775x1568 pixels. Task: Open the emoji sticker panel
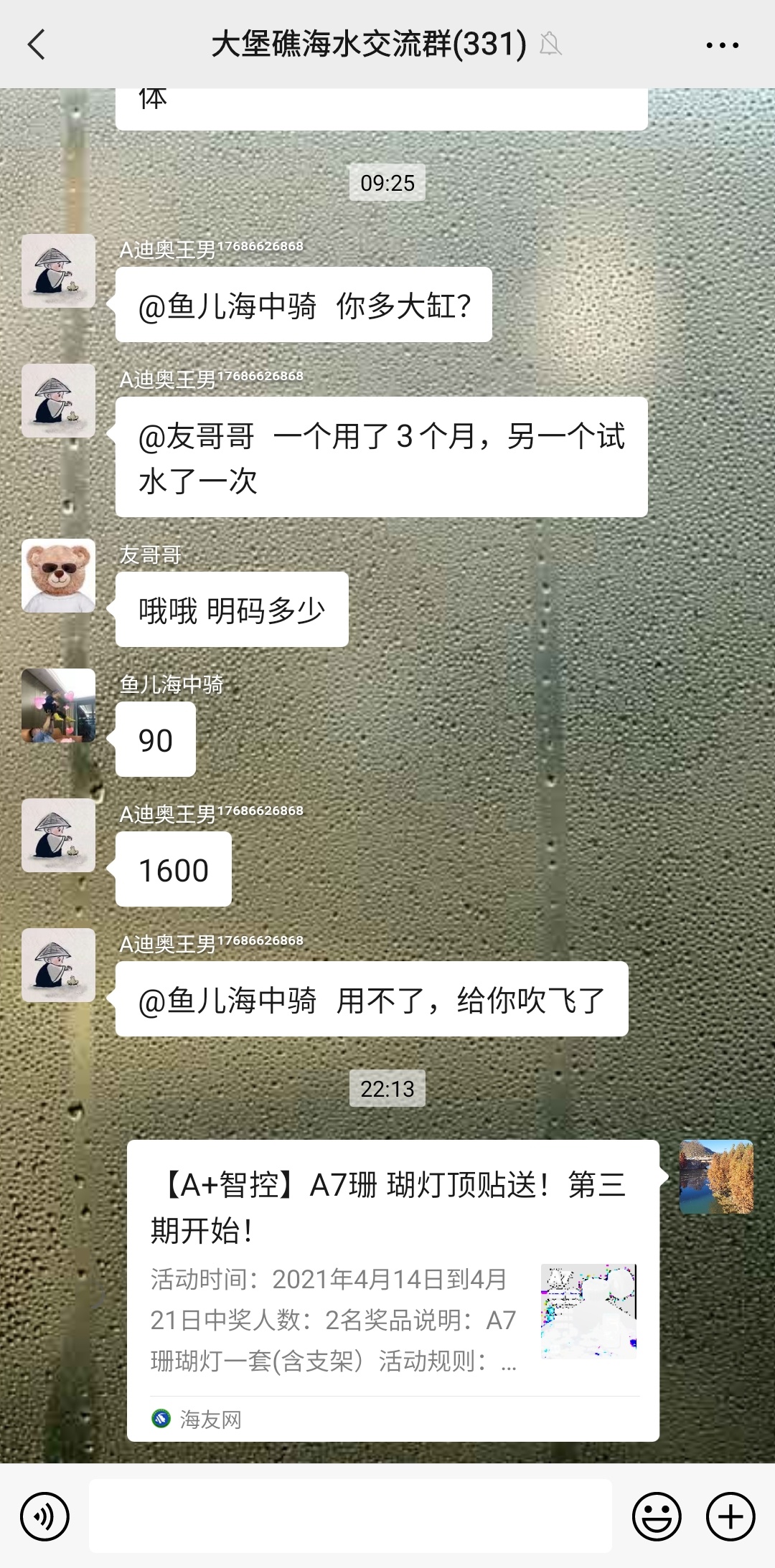coord(656,1517)
